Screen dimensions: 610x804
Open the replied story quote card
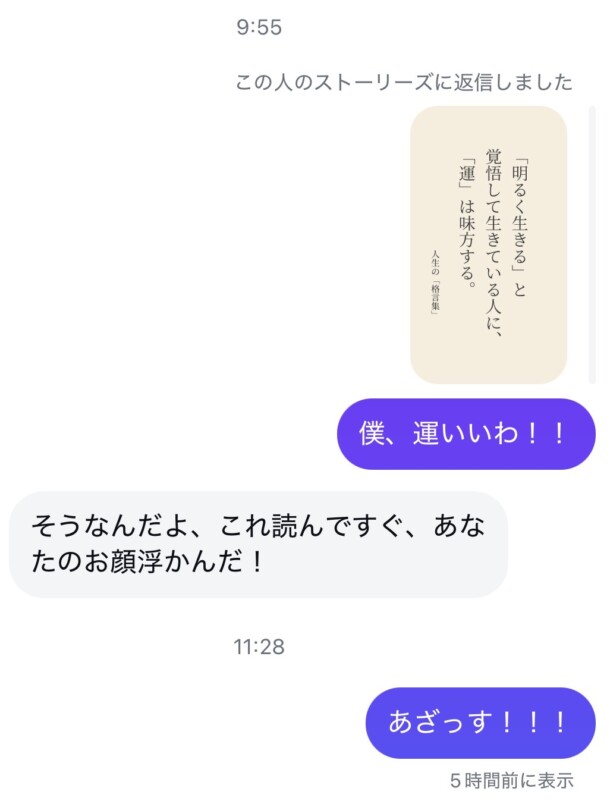pyautogui.click(x=488, y=245)
